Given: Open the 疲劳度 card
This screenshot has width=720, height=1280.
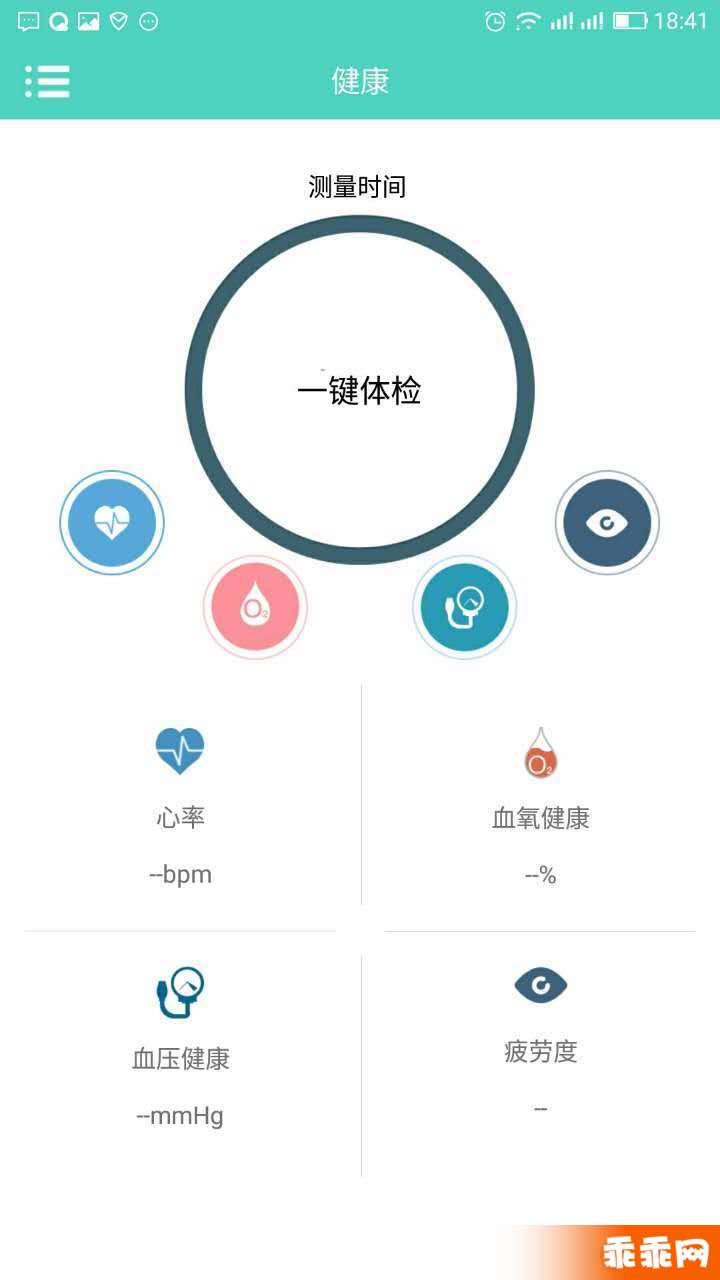Looking at the screenshot, I should pos(540,1040).
